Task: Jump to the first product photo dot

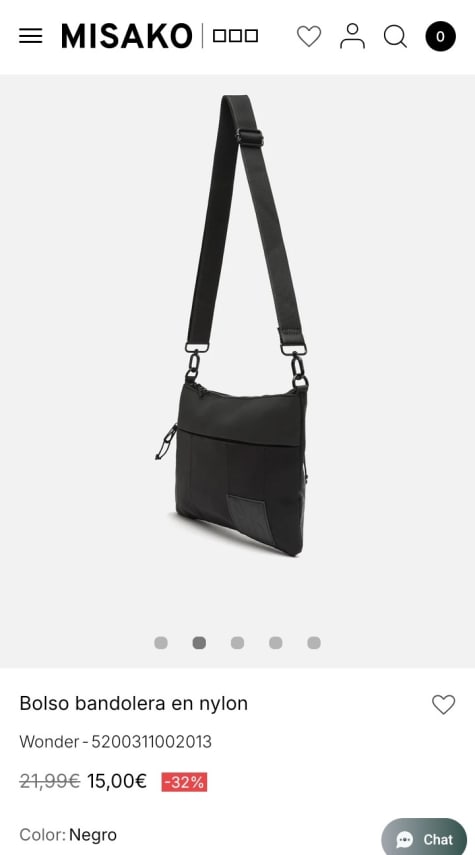Action: coord(161,643)
